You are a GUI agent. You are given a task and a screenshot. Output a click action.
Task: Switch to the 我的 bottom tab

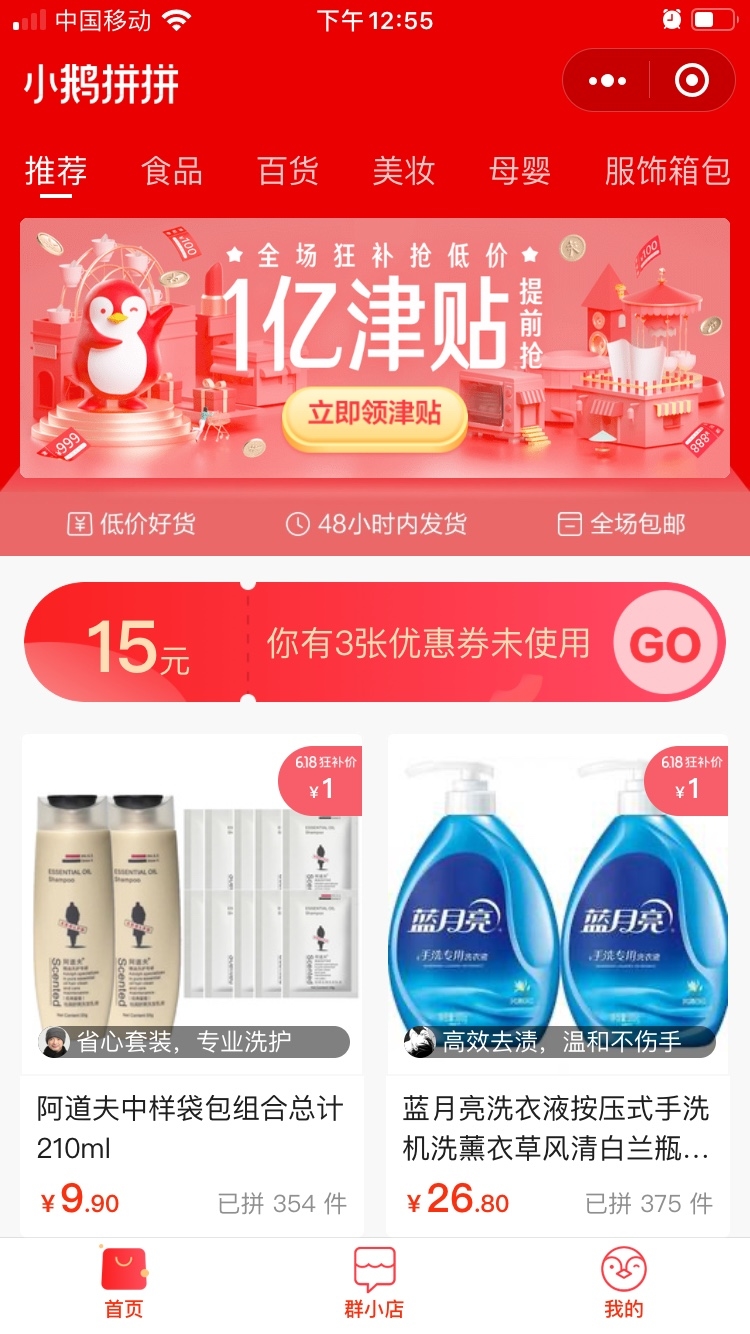tap(623, 1284)
